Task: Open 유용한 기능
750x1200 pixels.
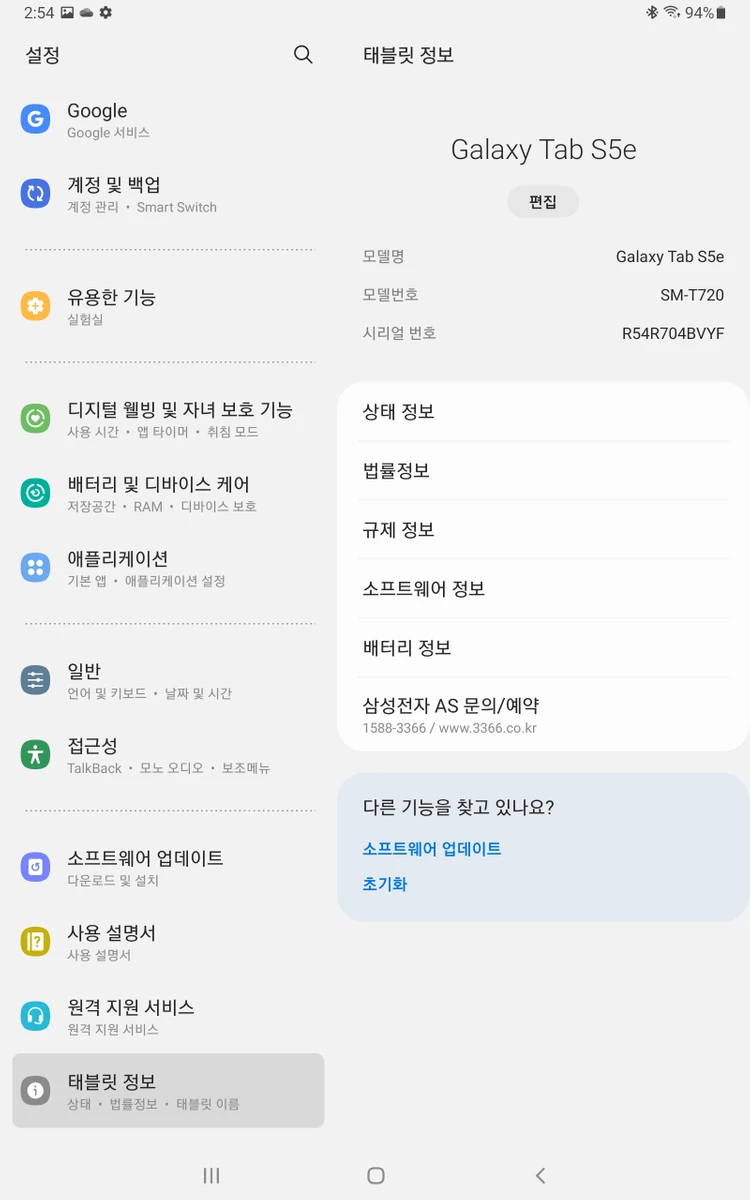Action: pyautogui.click(x=168, y=307)
